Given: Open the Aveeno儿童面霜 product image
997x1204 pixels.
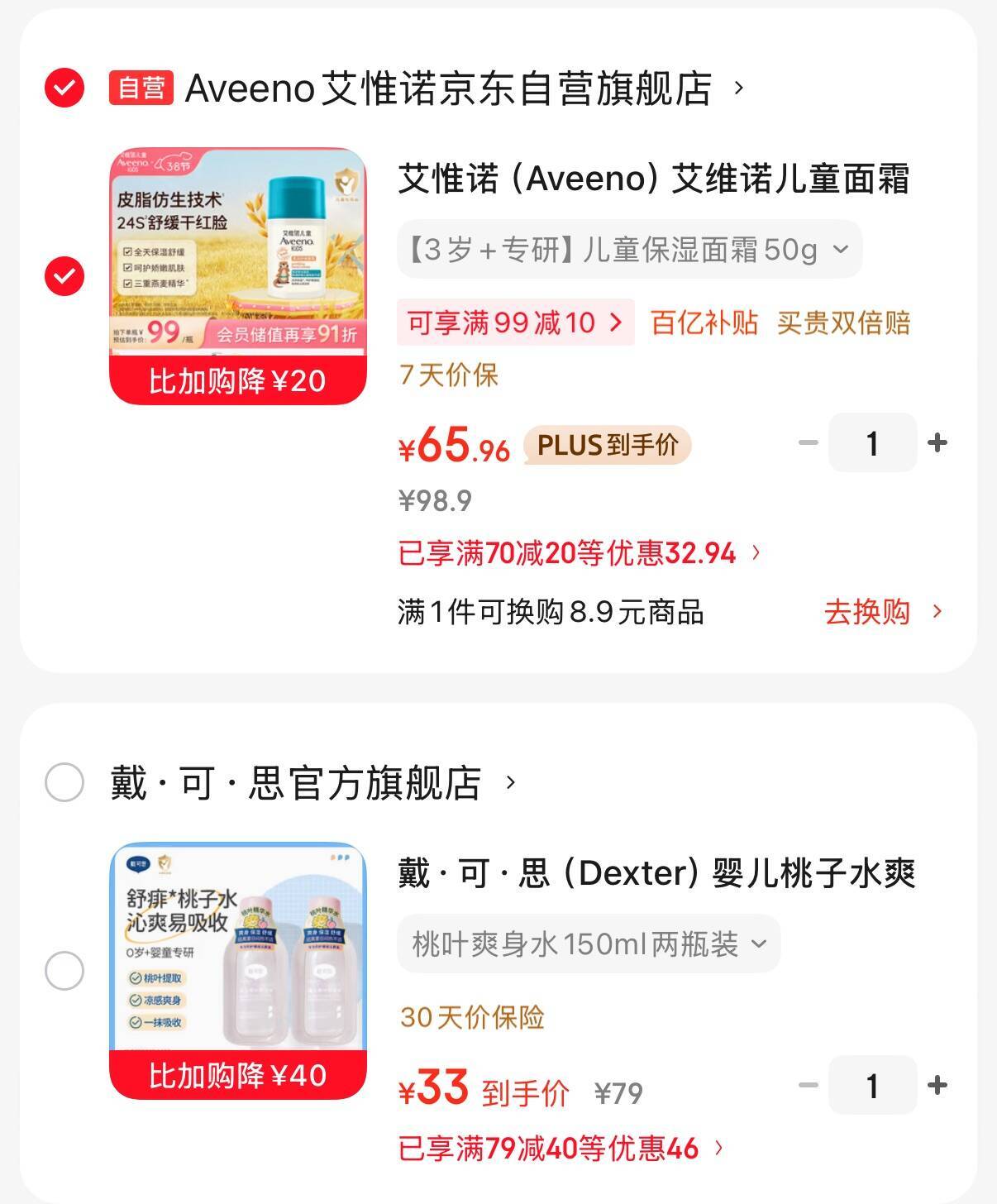Looking at the screenshot, I should pyautogui.click(x=238, y=275).
